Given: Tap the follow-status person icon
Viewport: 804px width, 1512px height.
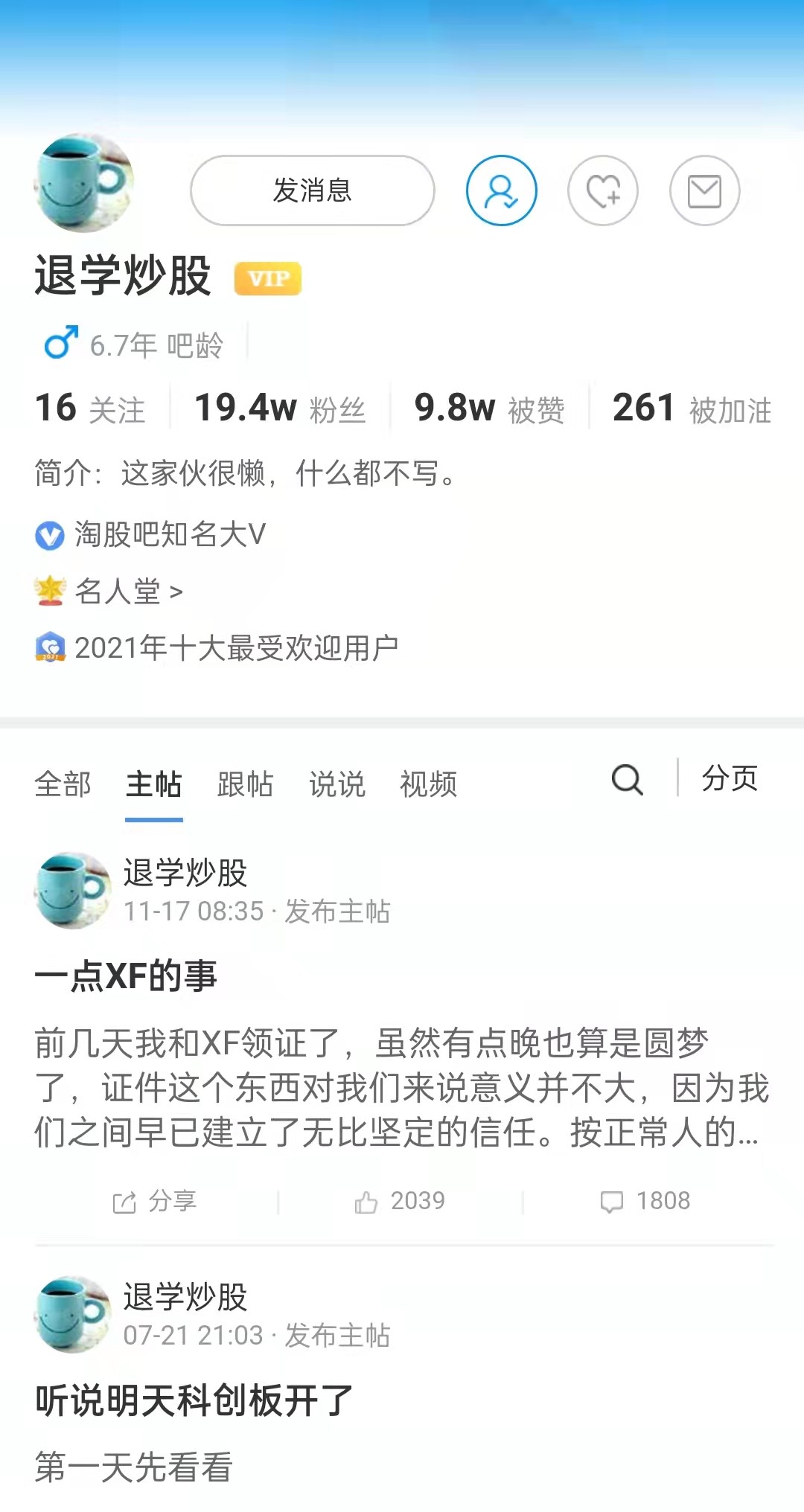Looking at the screenshot, I should pos(501,190).
